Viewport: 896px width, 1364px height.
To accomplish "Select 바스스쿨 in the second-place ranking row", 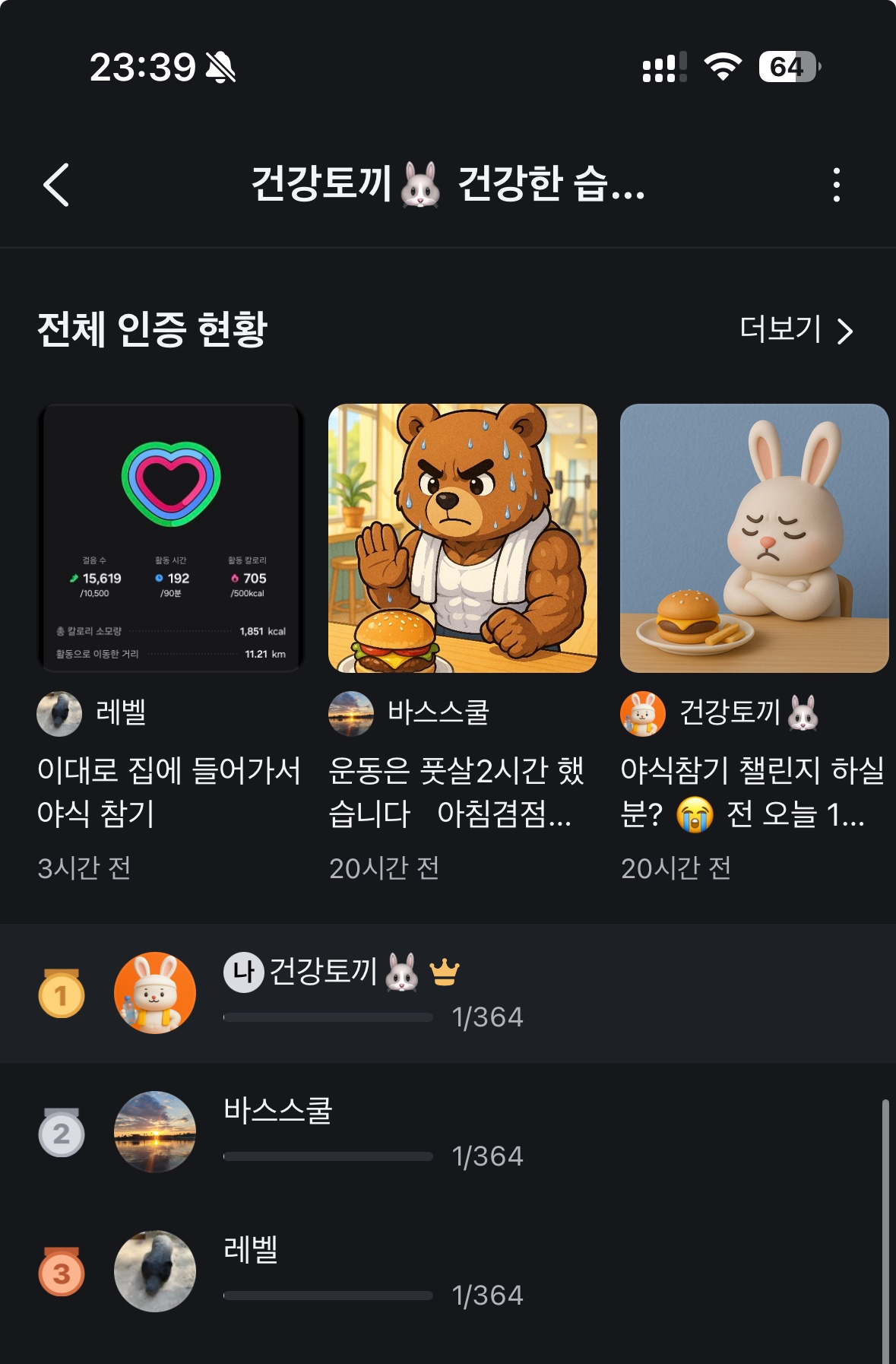I will (447, 1132).
